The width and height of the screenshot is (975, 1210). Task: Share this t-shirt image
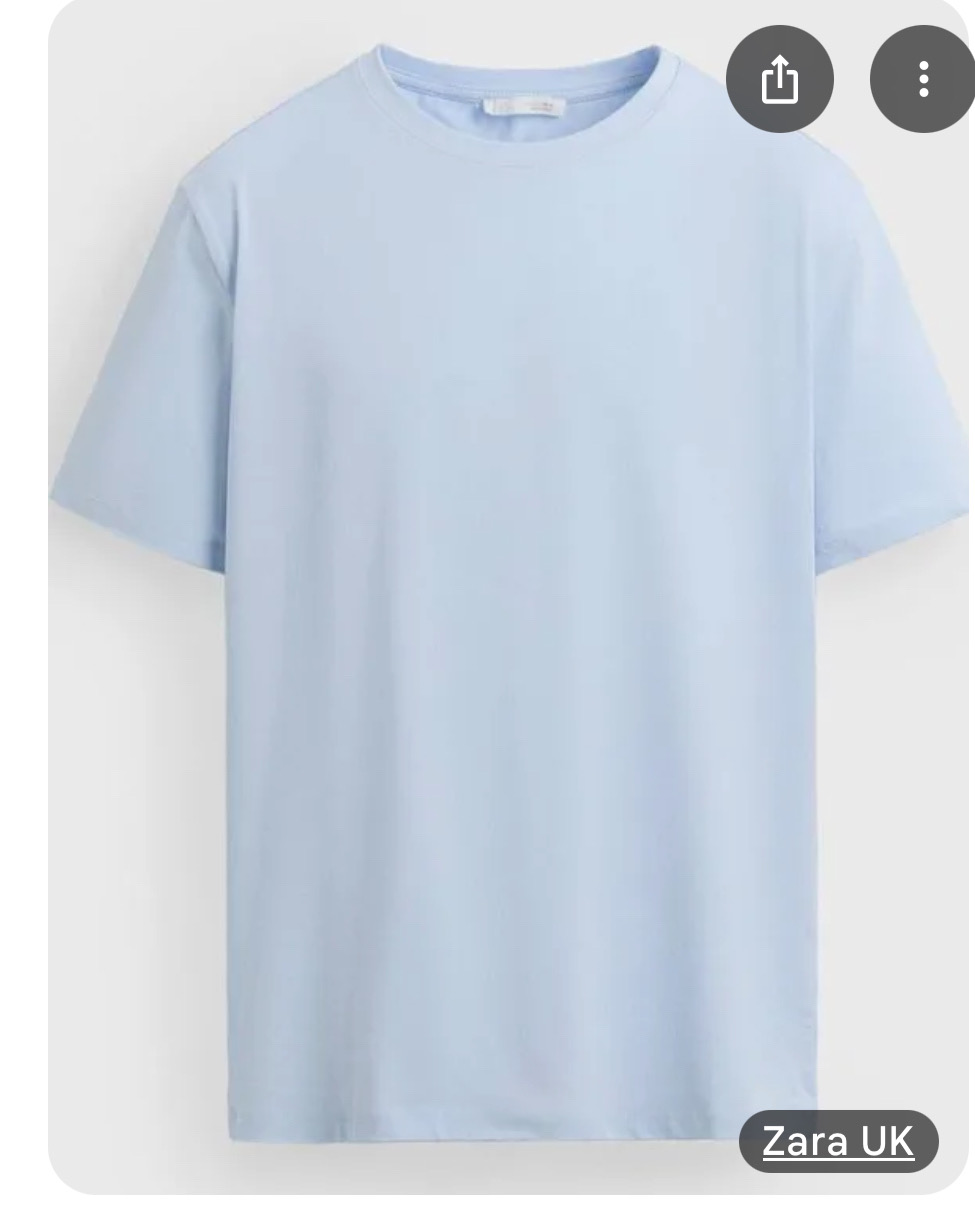(780, 79)
